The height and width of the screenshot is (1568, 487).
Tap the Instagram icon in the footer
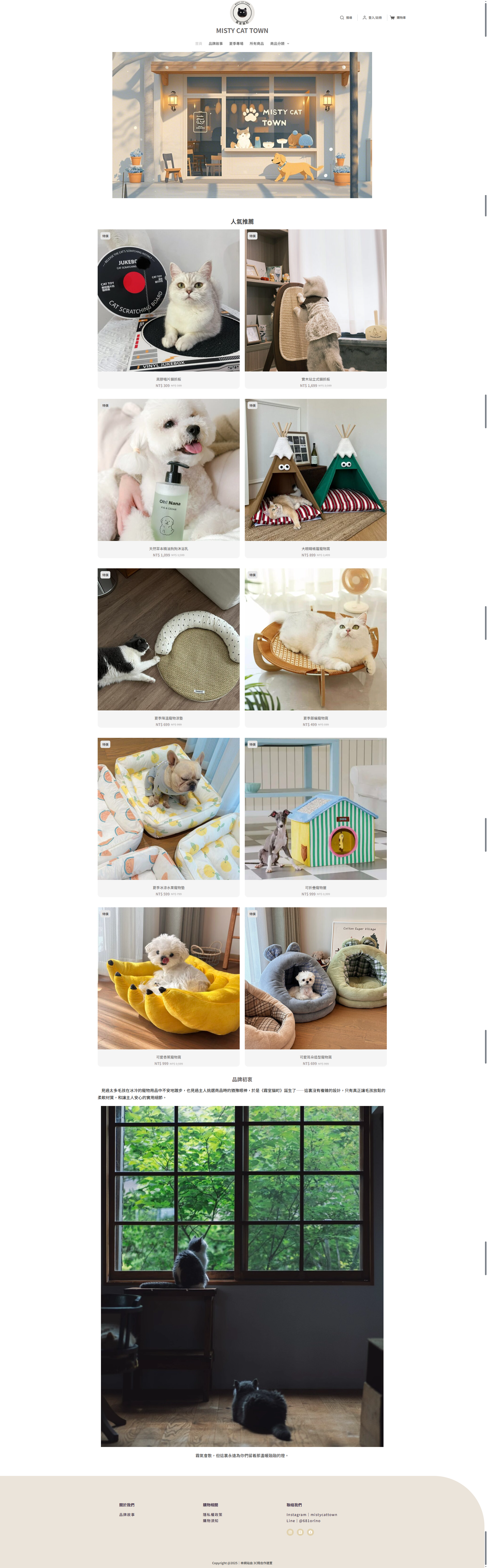(290, 1532)
